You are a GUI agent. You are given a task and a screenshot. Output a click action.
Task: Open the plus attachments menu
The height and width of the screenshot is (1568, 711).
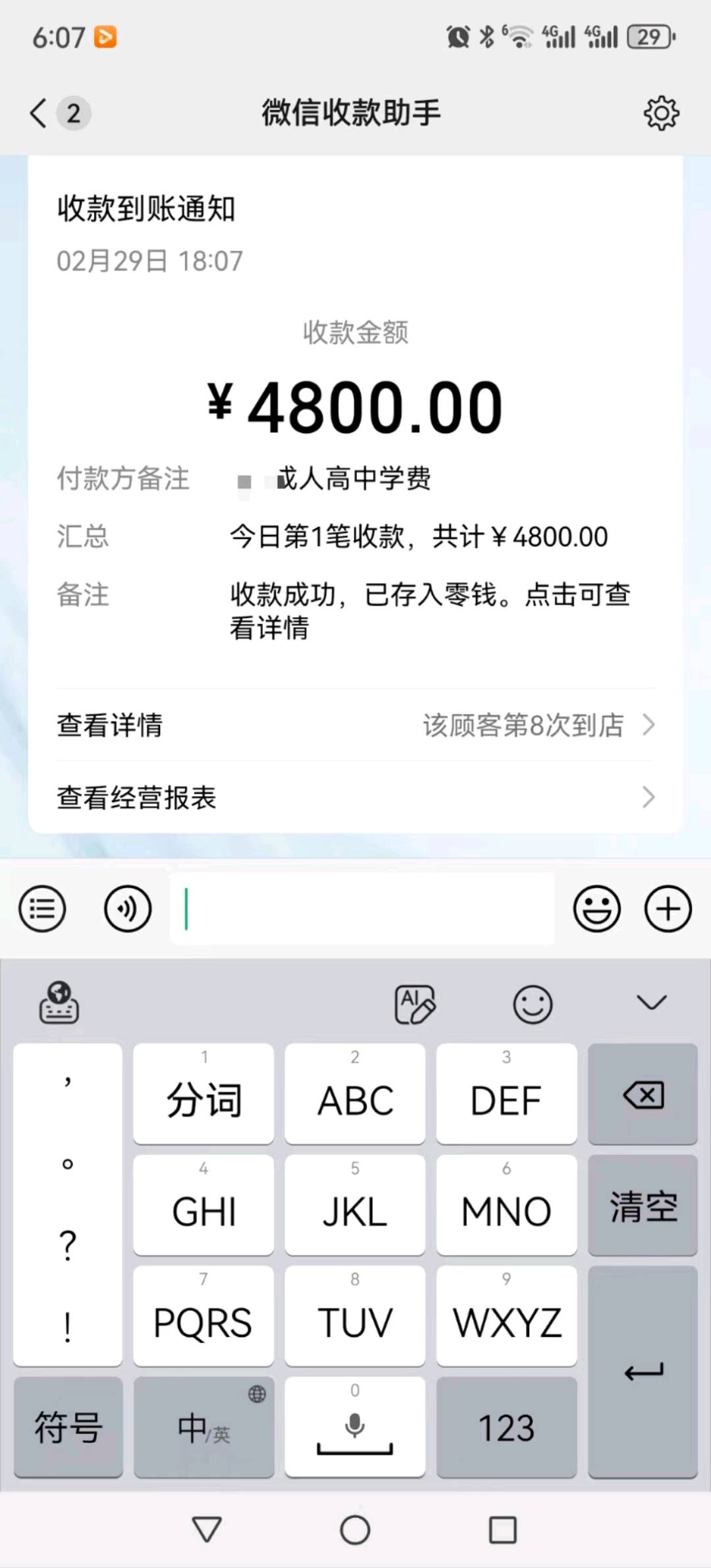point(668,909)
